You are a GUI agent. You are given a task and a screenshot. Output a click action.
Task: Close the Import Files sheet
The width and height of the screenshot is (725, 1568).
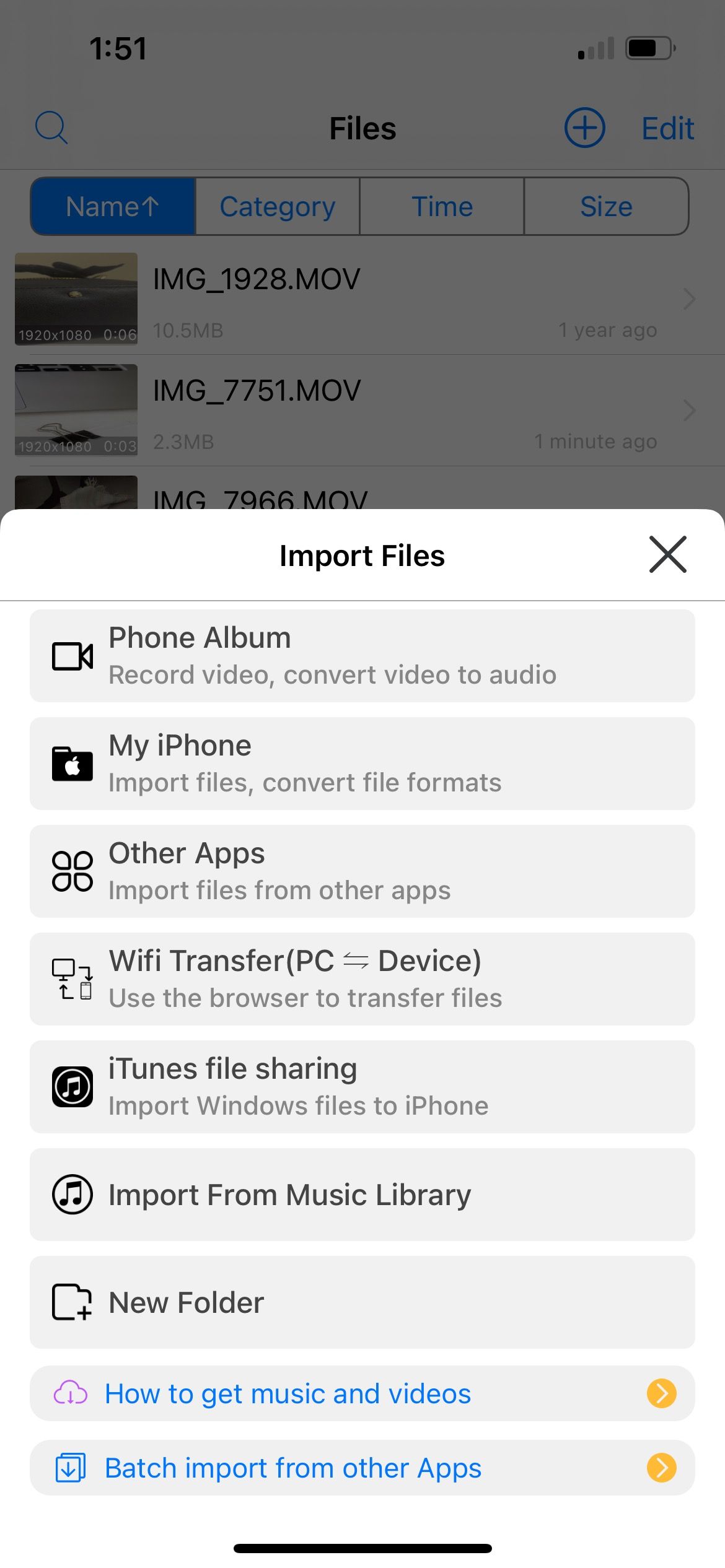point(667,555)
